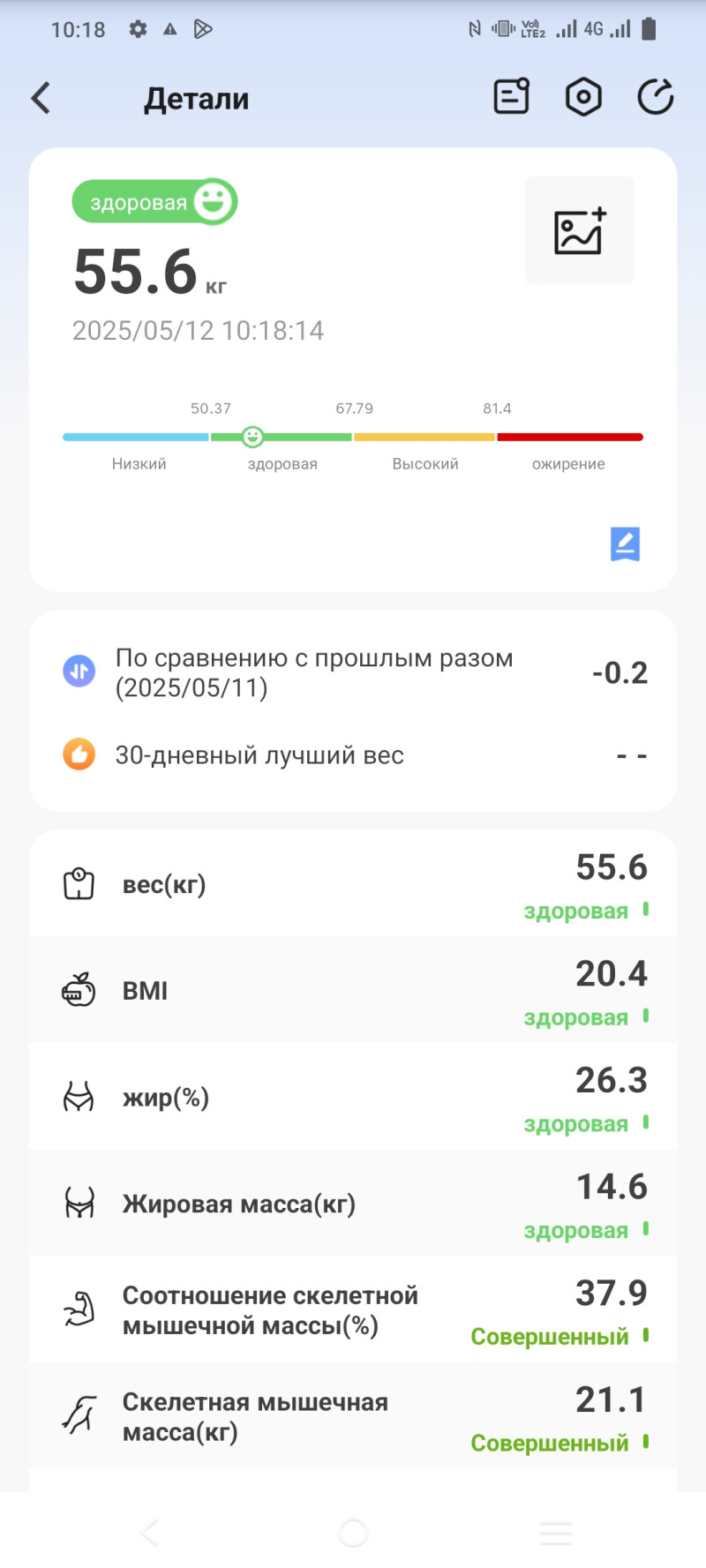Screen dimensions: 706x1568
Task: Open 30-дневный лучший вес row
Action: coord(353,755)
